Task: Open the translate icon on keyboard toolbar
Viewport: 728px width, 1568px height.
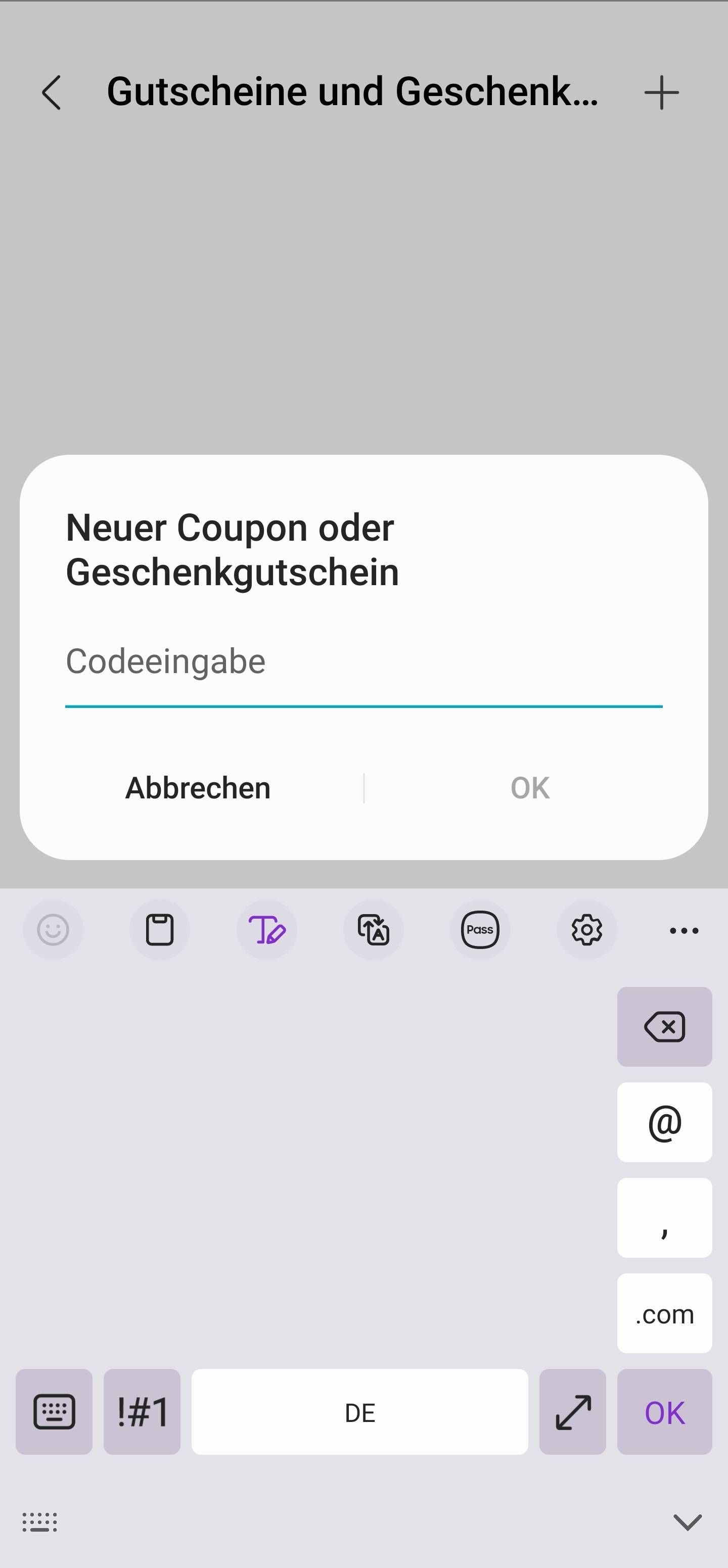Action: (373, 929)
